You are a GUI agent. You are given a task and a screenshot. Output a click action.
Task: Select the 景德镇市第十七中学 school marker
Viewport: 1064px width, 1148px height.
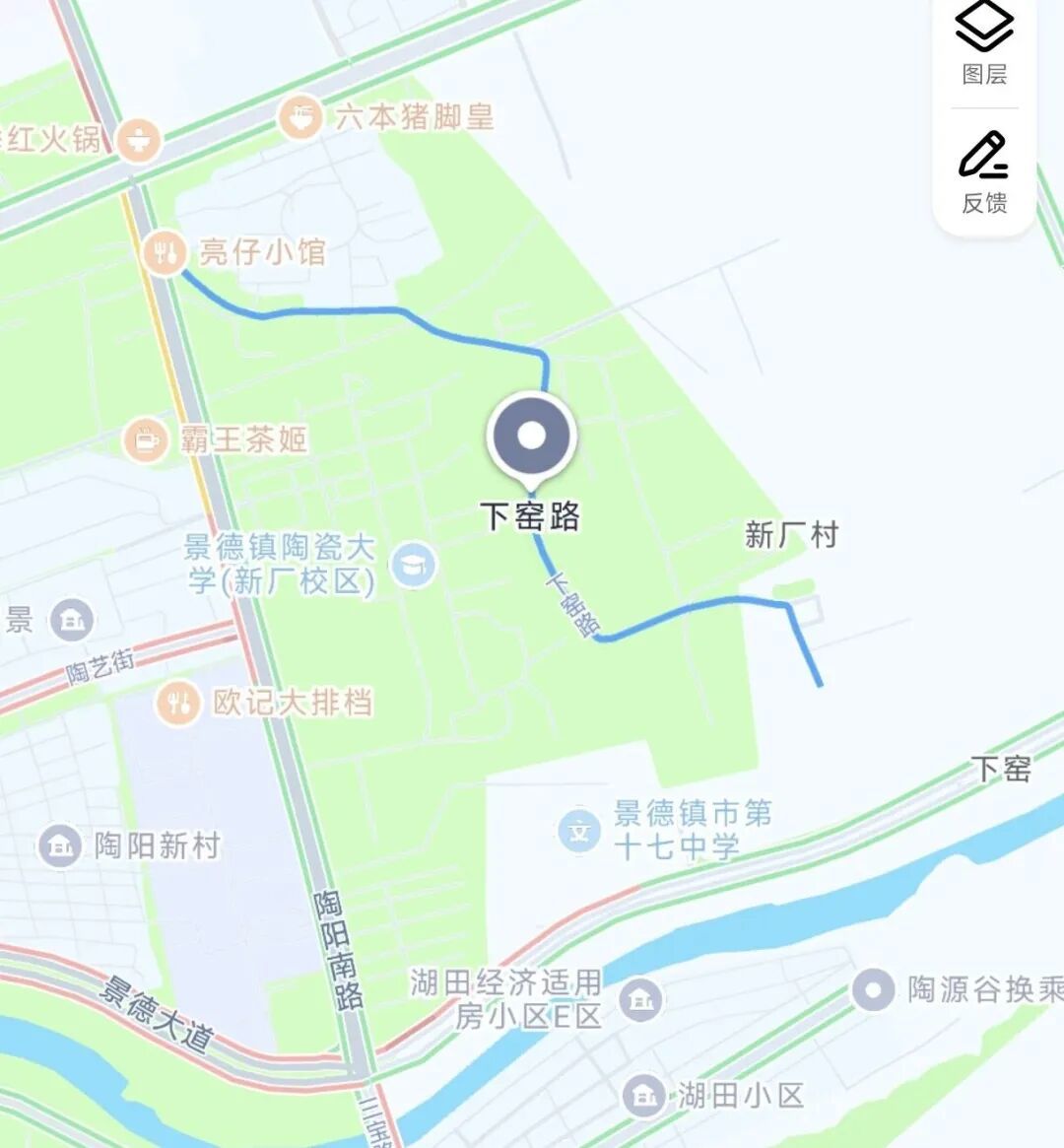pos(579,831)
